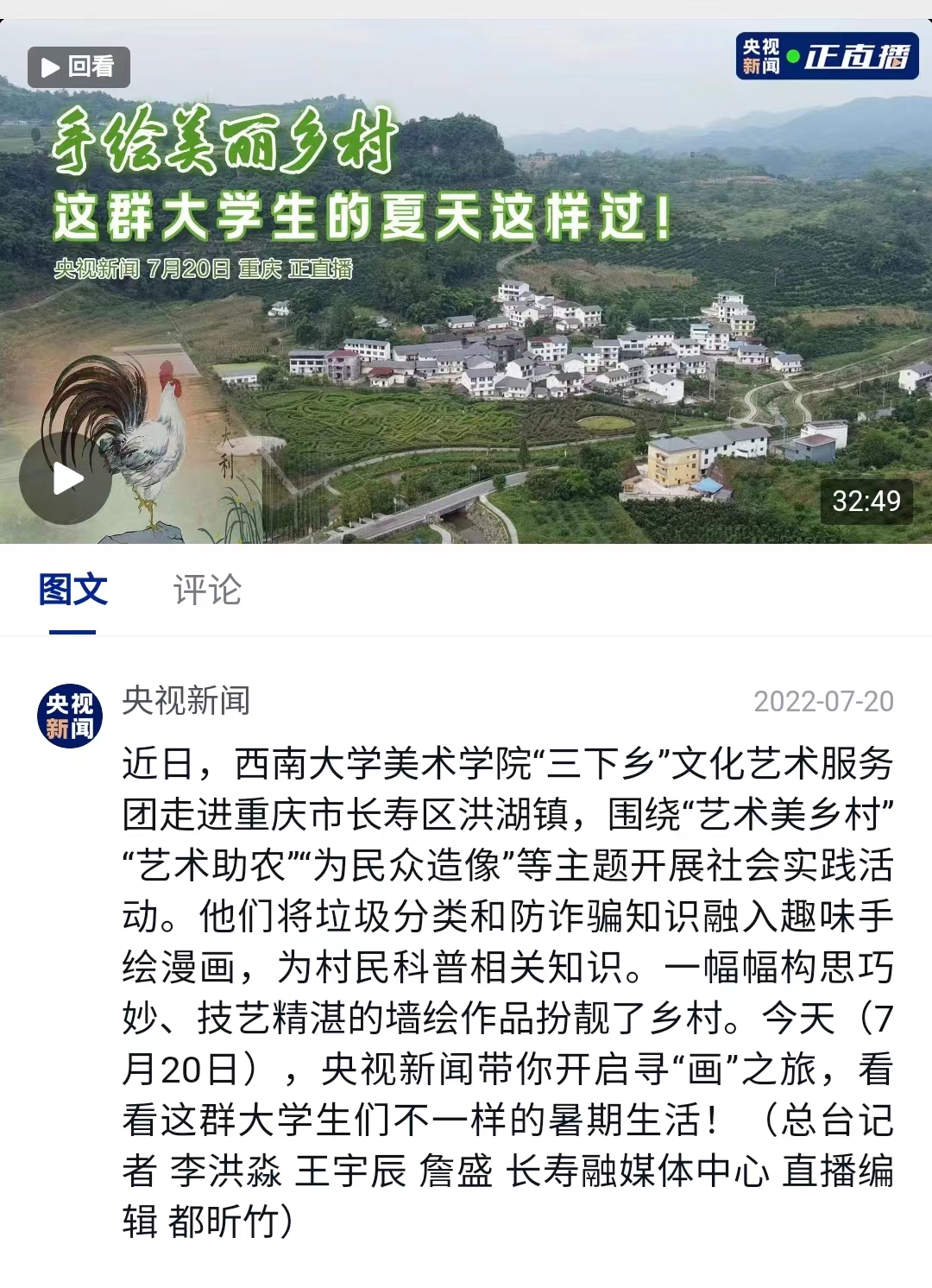Open the 央视新闻 account avatar
932x1288 pixels.
70,717
